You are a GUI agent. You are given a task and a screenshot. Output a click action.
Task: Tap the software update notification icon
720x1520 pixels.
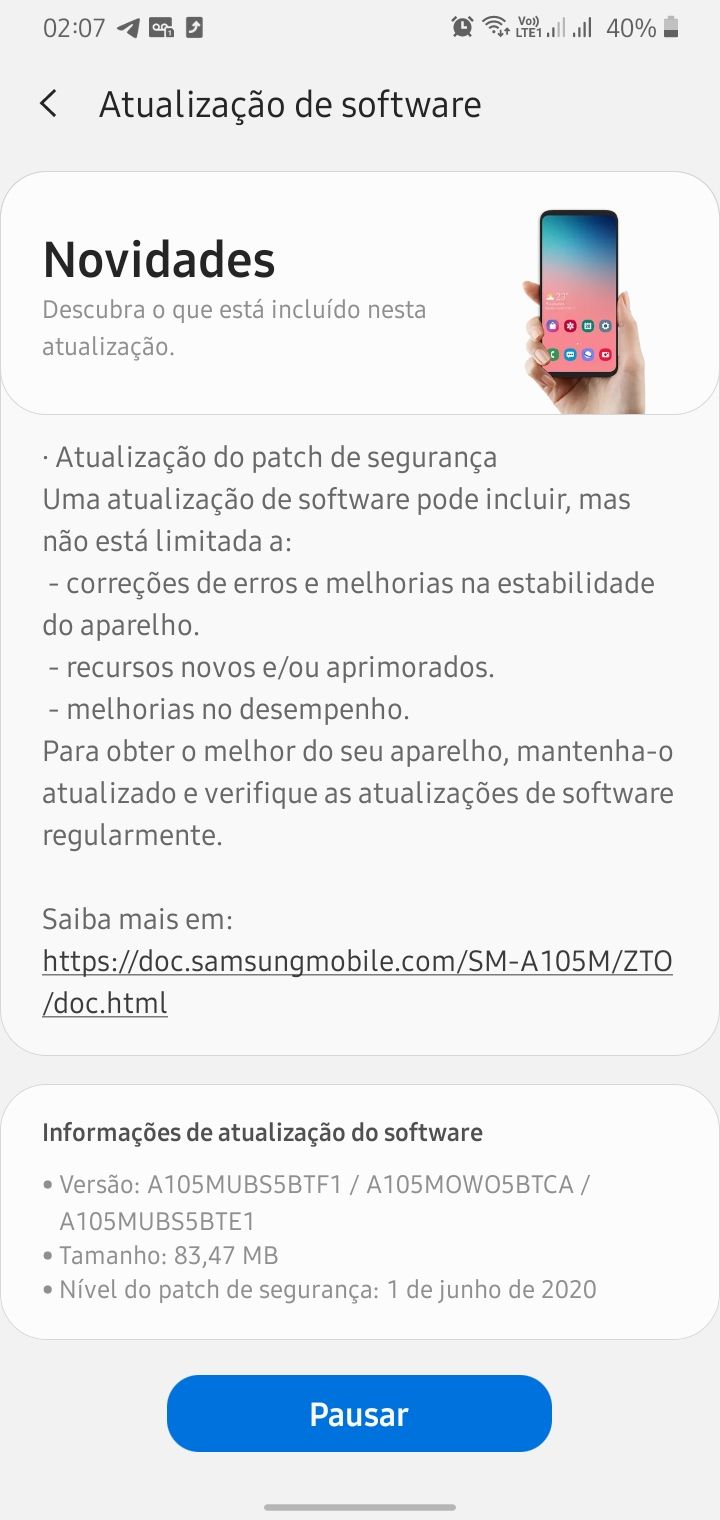(x=195, y=28)
